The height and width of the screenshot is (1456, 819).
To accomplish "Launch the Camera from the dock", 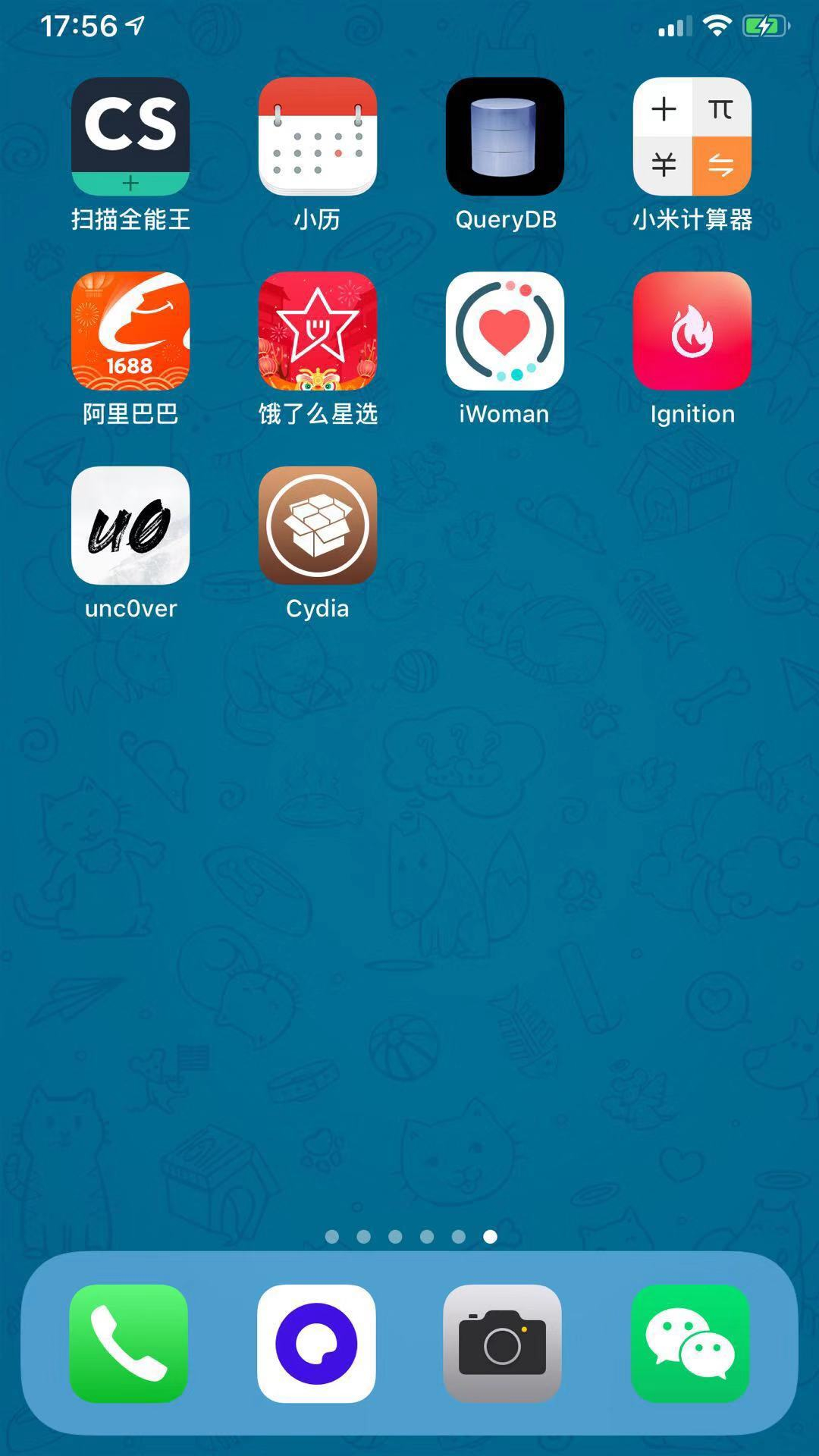I will [503, 1343].
